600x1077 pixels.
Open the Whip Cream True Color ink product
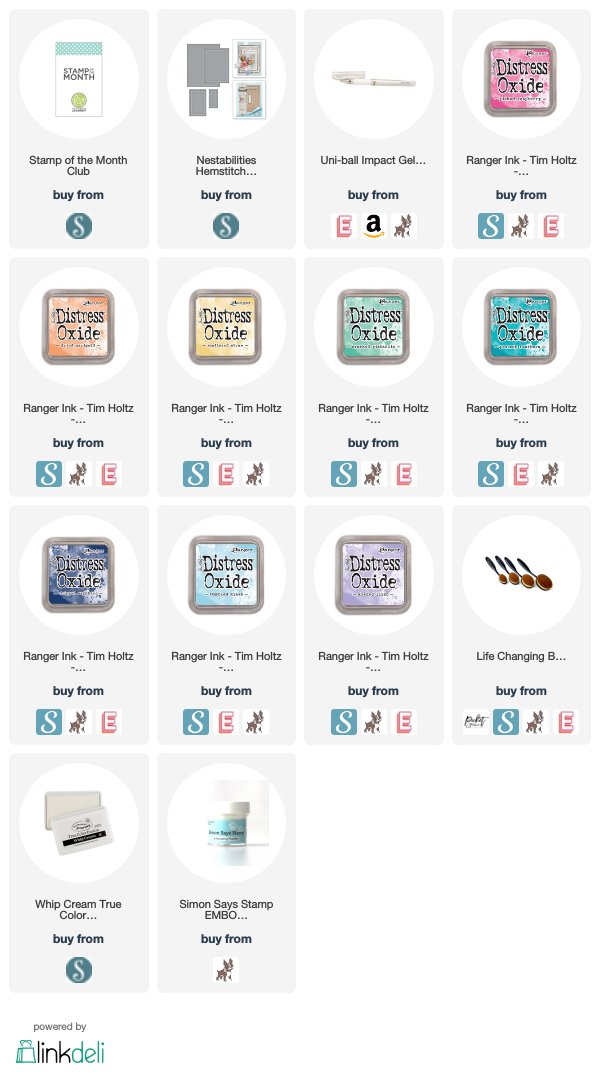pyautogui.click(x=78, y=823)
